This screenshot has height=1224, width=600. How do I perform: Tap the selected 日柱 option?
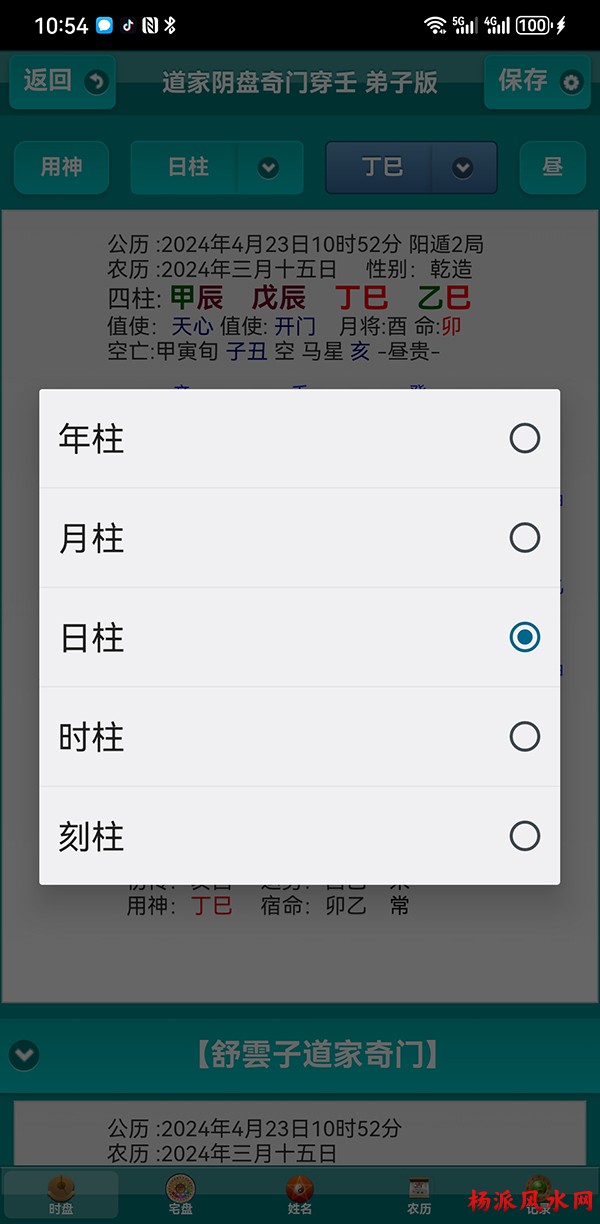pyautogui.click(x=299, y=637)
